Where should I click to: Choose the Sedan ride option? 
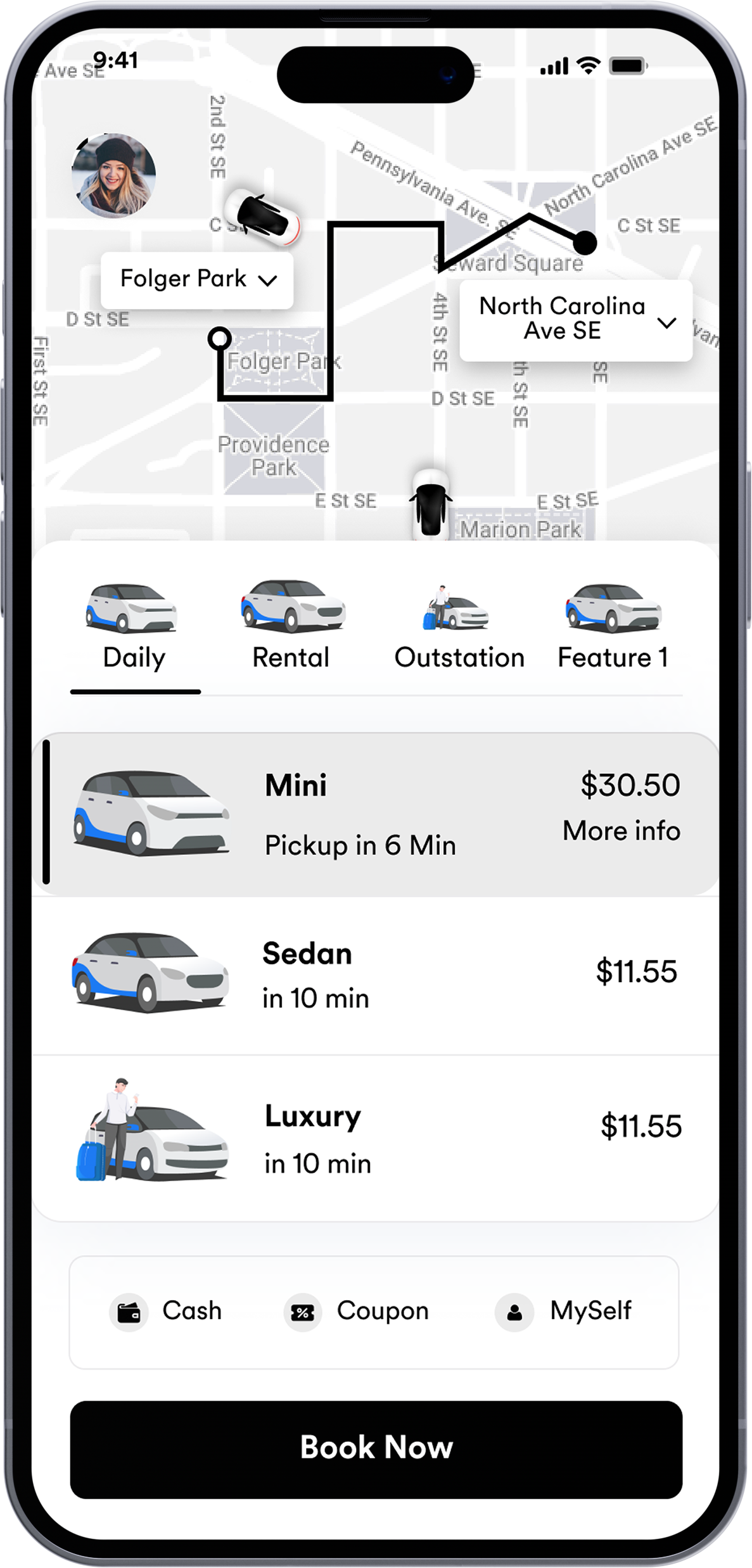point(374,975)
